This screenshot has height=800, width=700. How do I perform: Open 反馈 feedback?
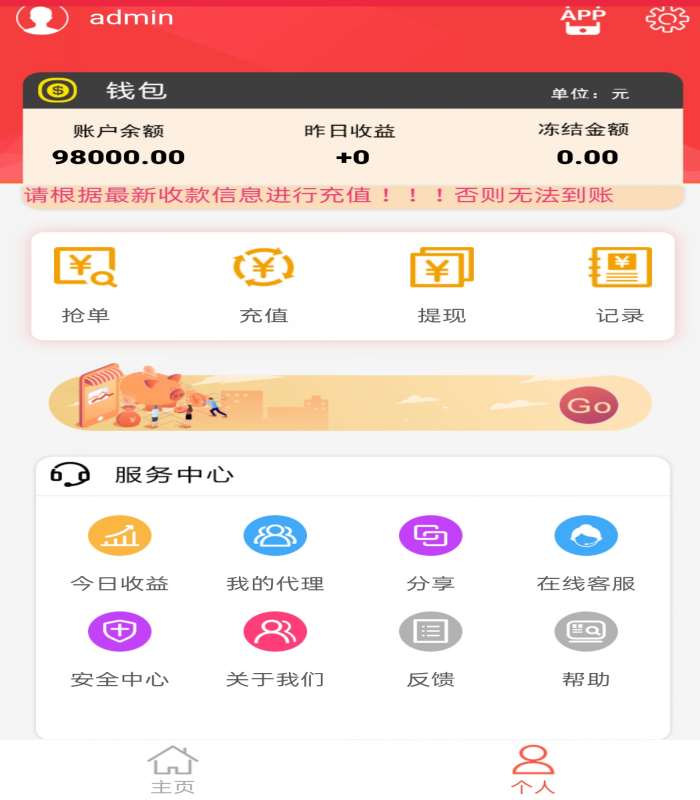coord(430,648)
